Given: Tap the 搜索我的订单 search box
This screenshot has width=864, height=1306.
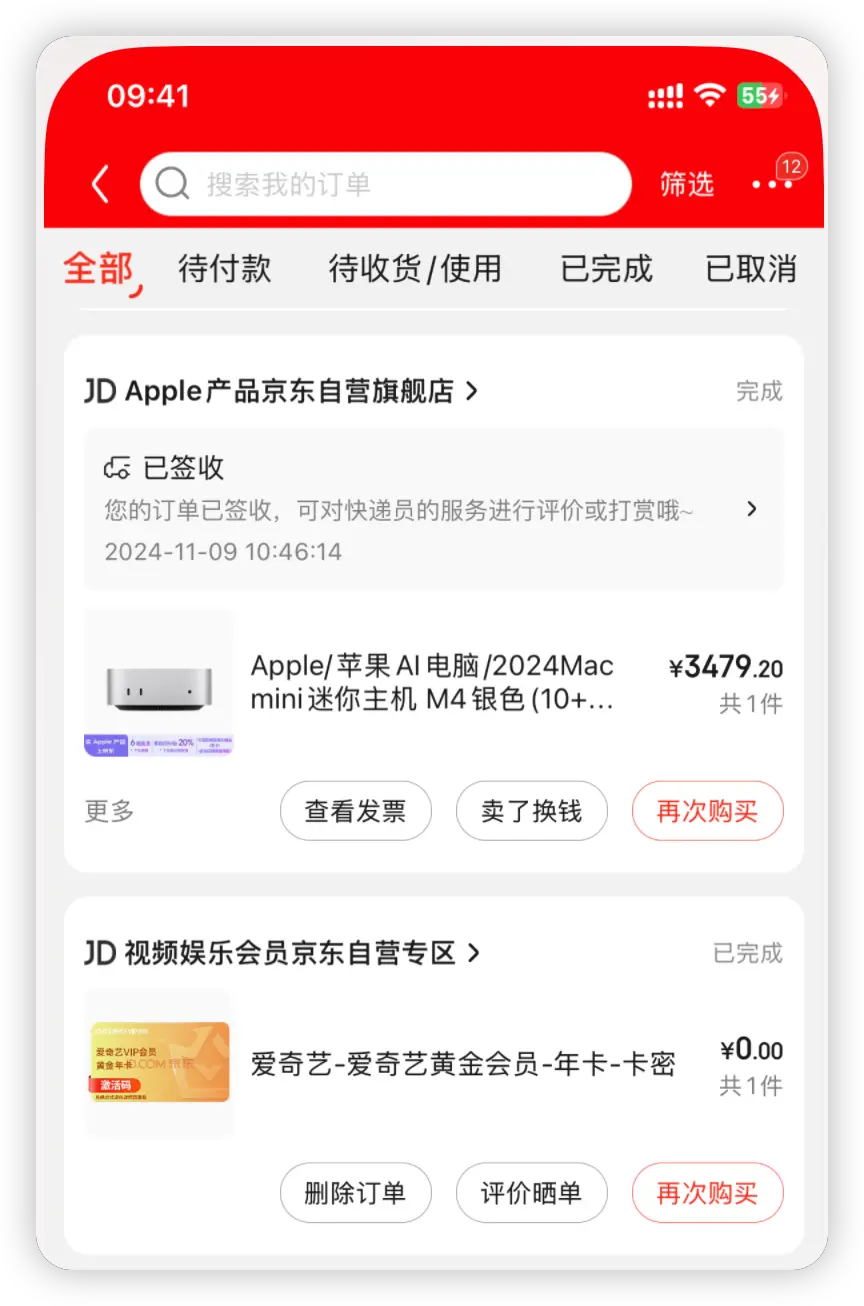Looking at the screenshot, I should (385, 184).
